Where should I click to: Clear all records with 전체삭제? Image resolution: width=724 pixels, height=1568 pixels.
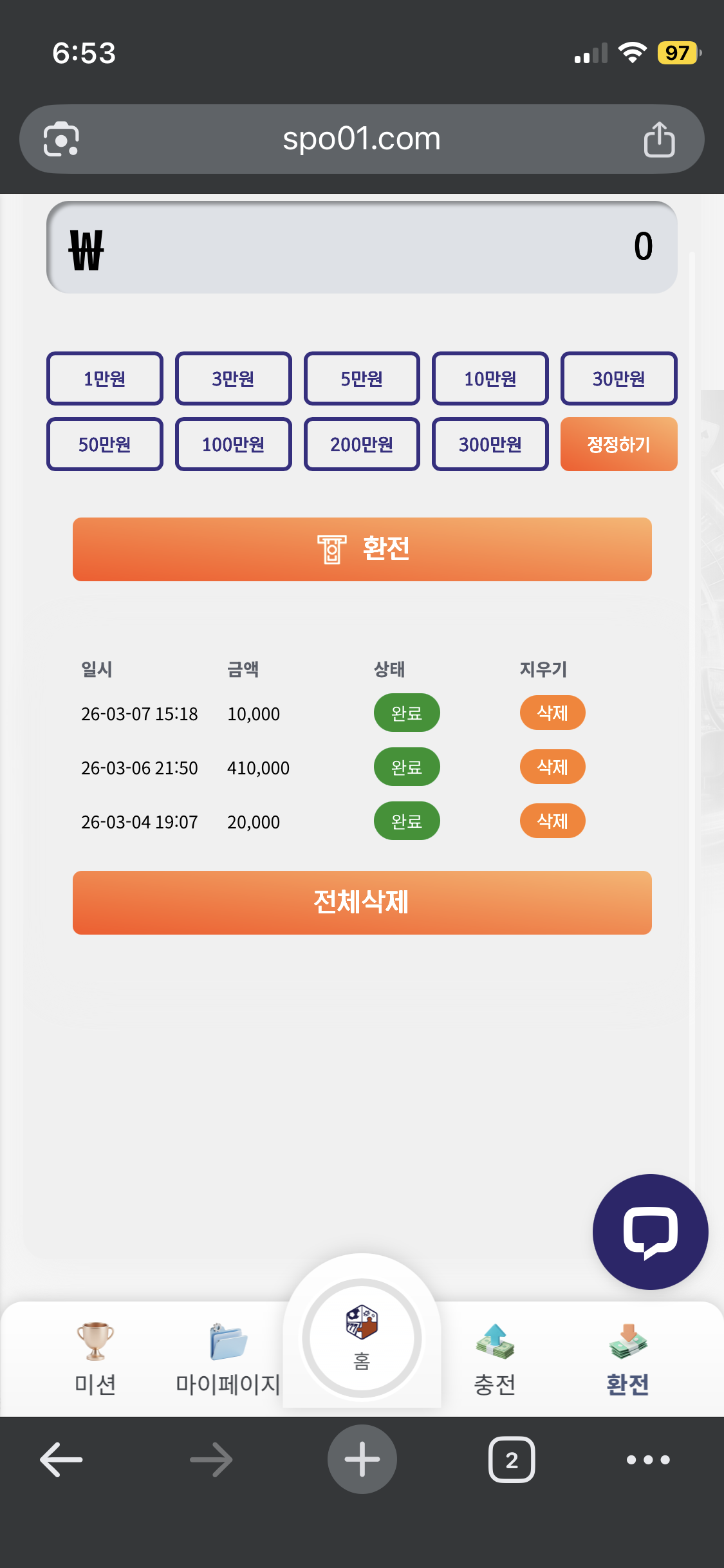[362, 902]
